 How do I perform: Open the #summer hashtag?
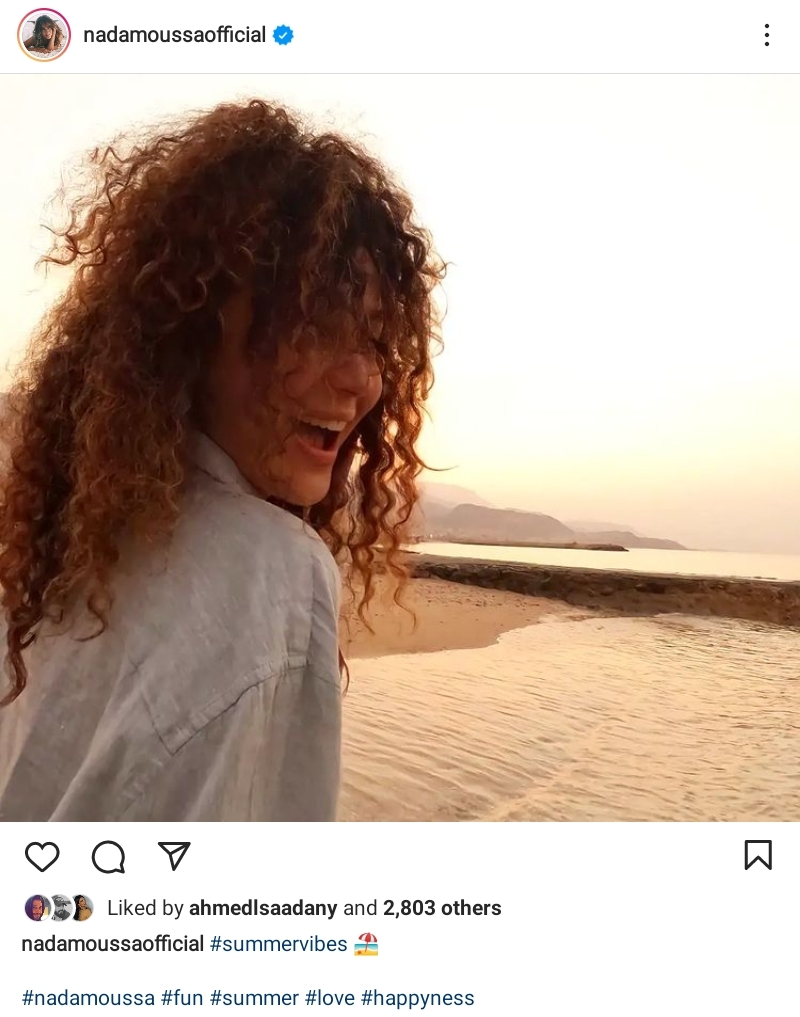click(254, 997)
